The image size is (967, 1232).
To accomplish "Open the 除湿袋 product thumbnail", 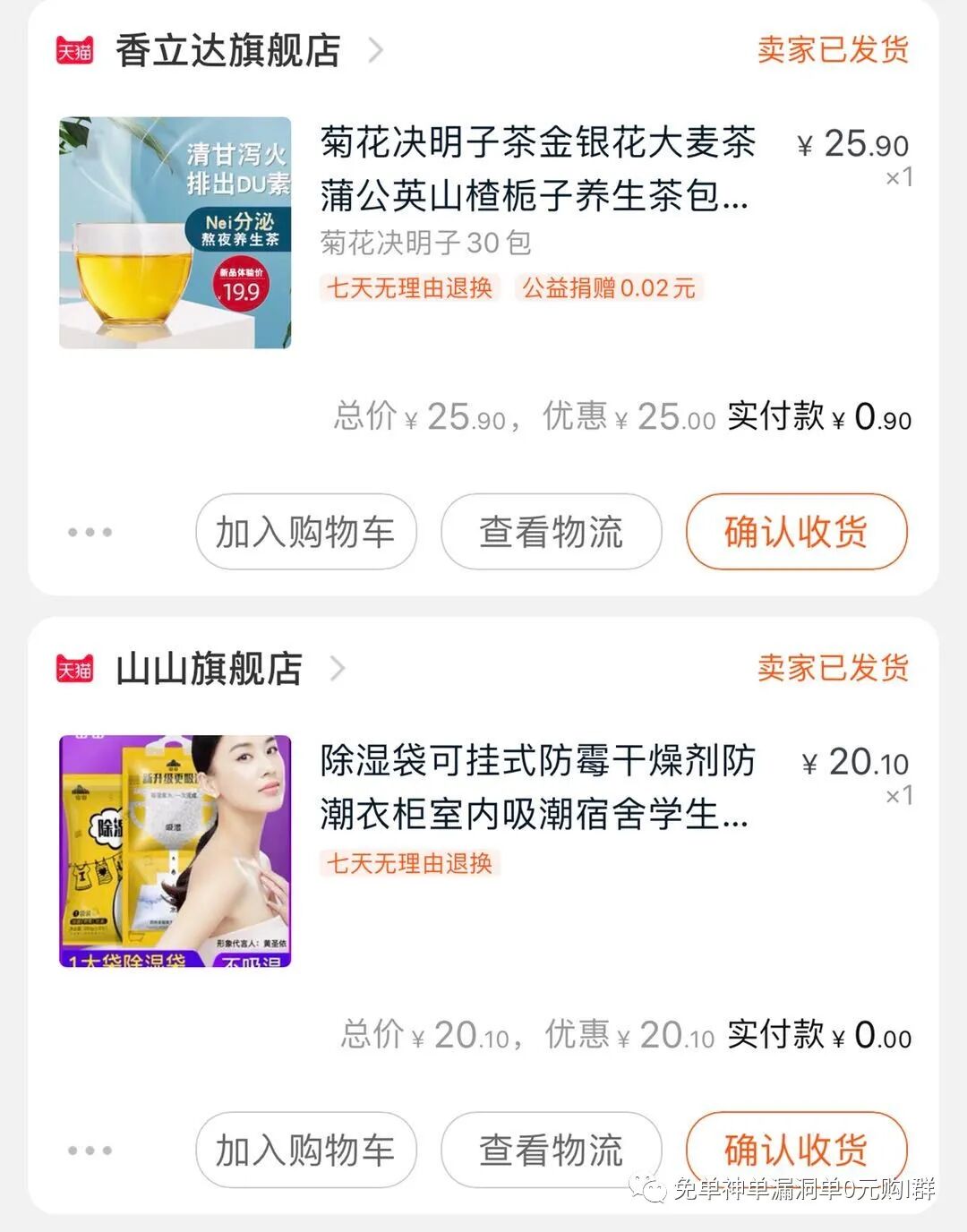I will click(175, 851).
